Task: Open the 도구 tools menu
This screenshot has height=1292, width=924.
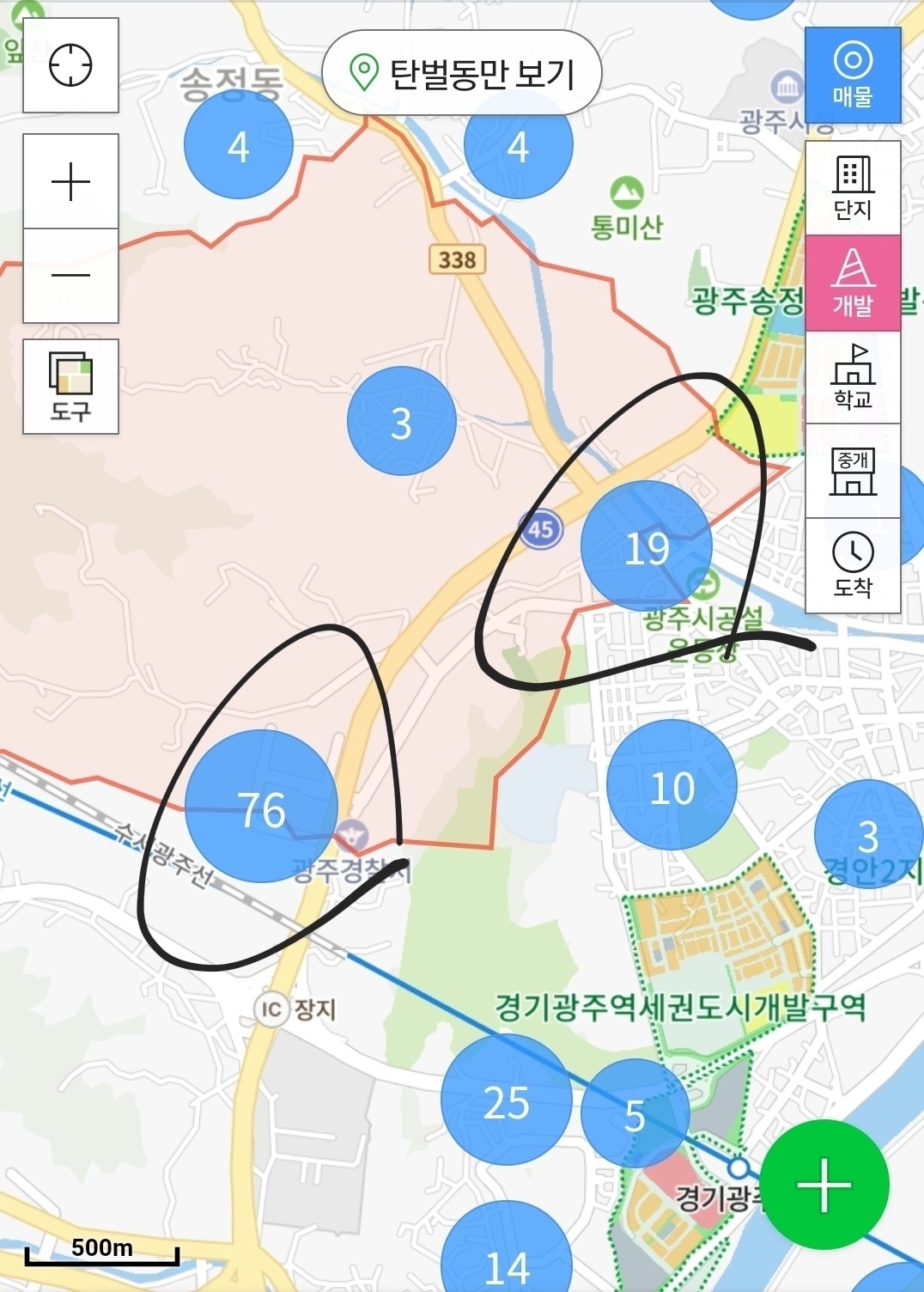Action: (70, 387)
